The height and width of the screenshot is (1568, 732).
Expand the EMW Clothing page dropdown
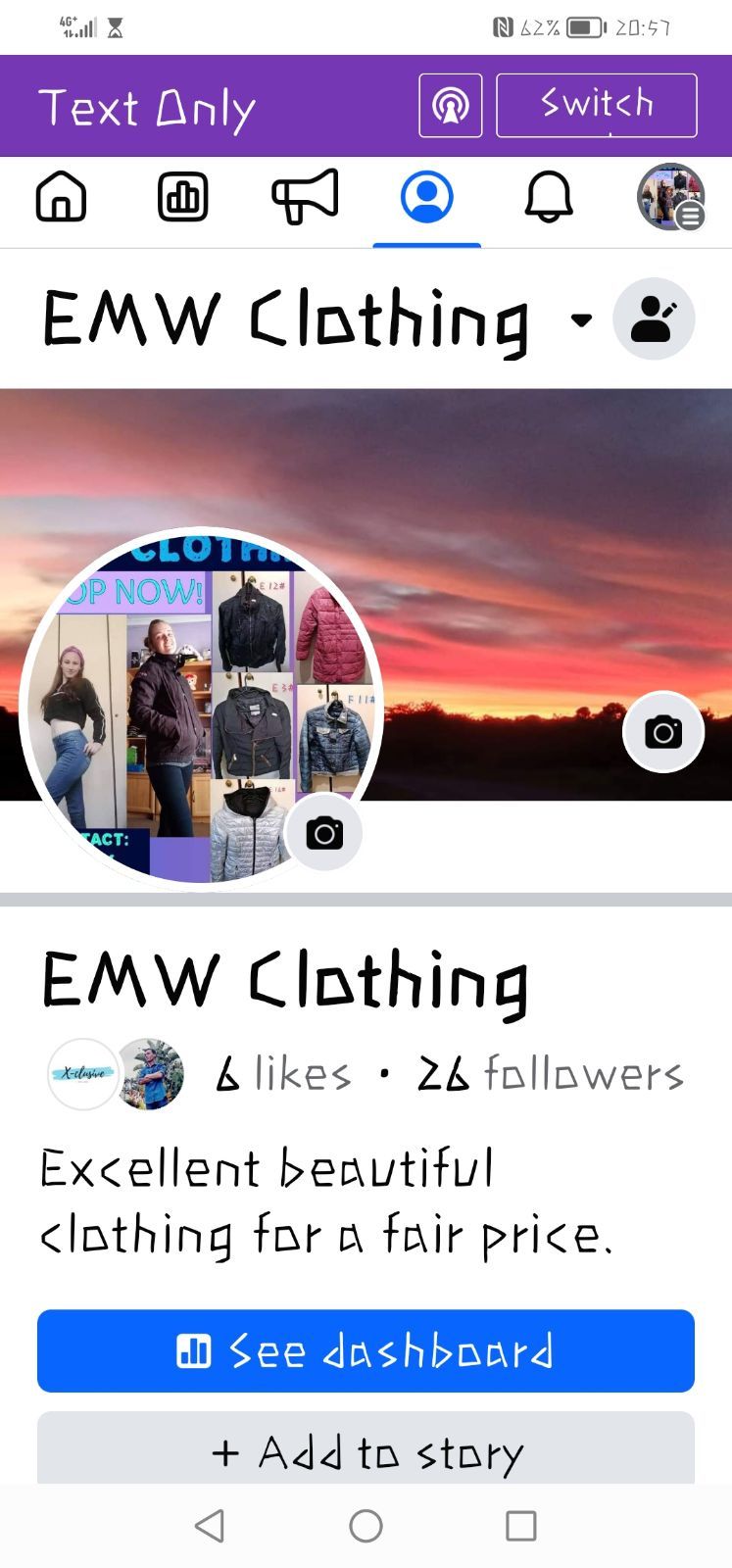click(581, 319)
